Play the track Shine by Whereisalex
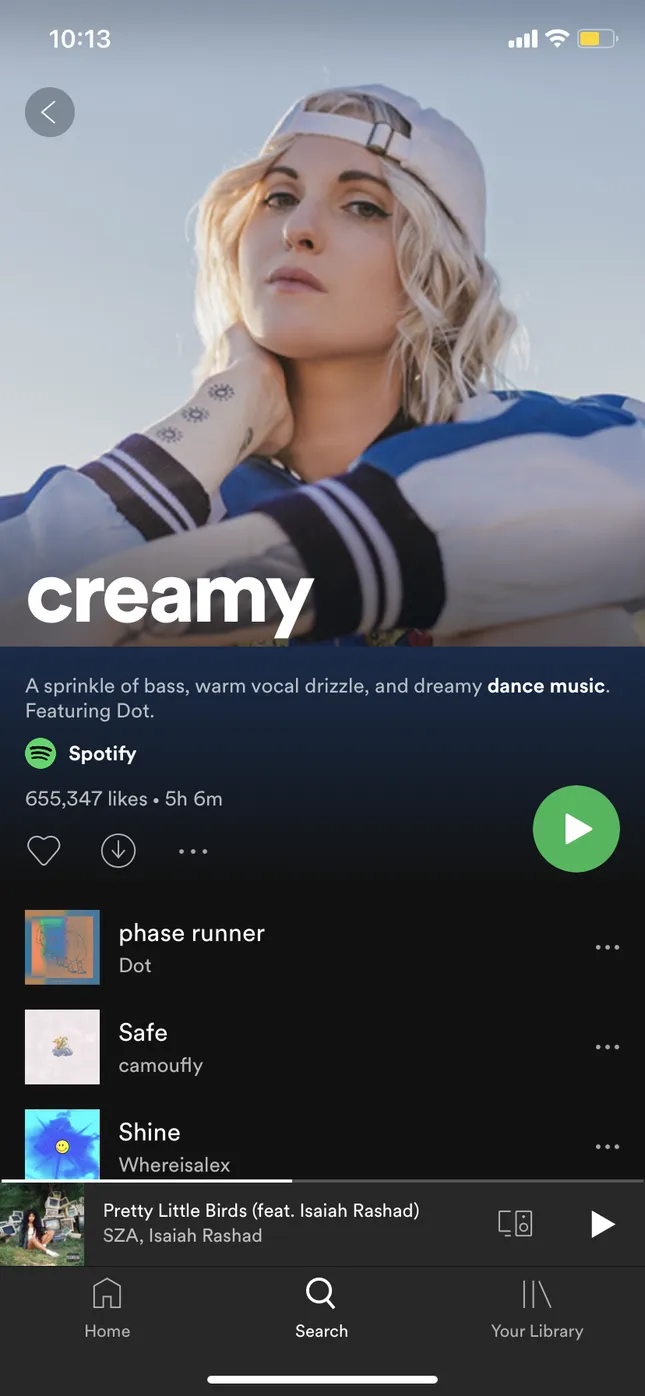The width and height of the screenshot is (645, 1396). click(174, 1145)
